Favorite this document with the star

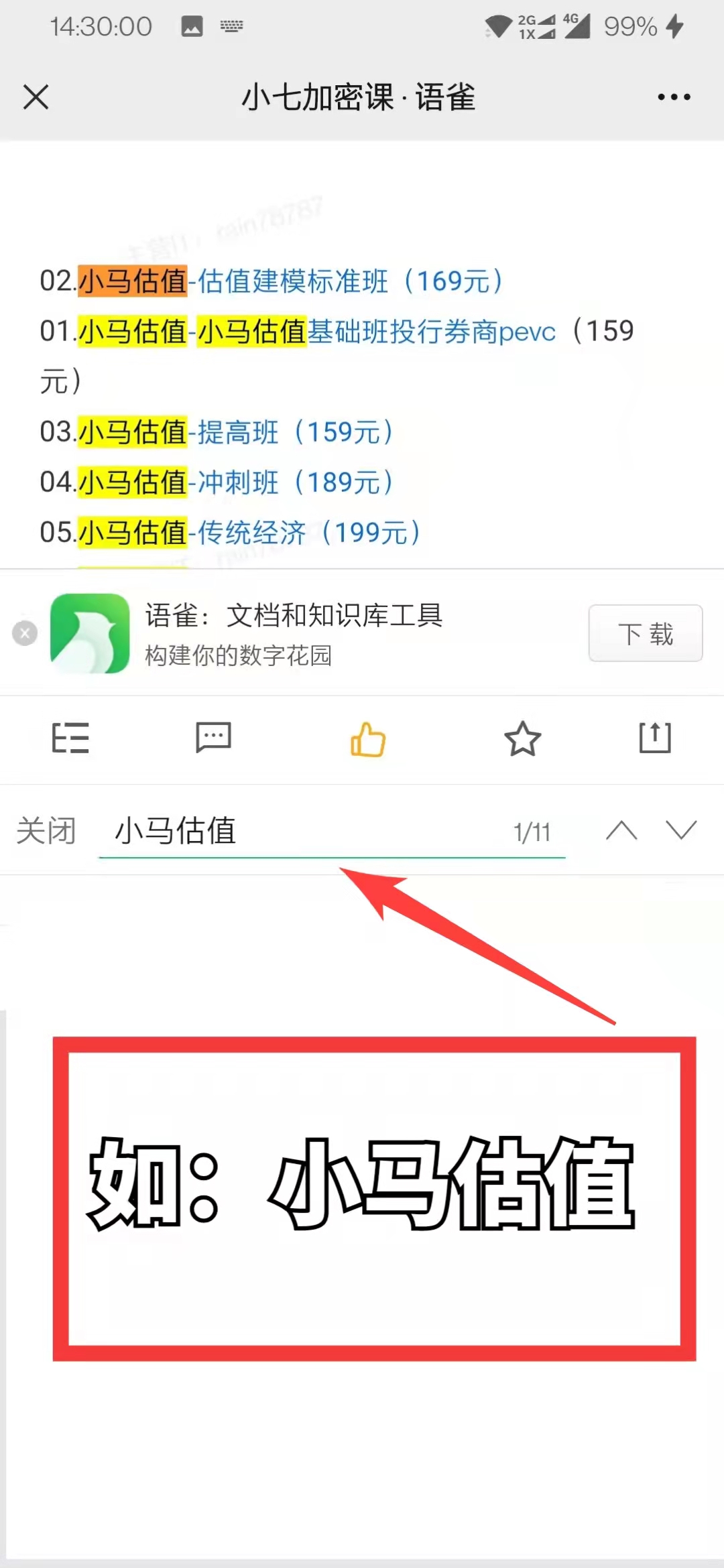coord(522,739)
